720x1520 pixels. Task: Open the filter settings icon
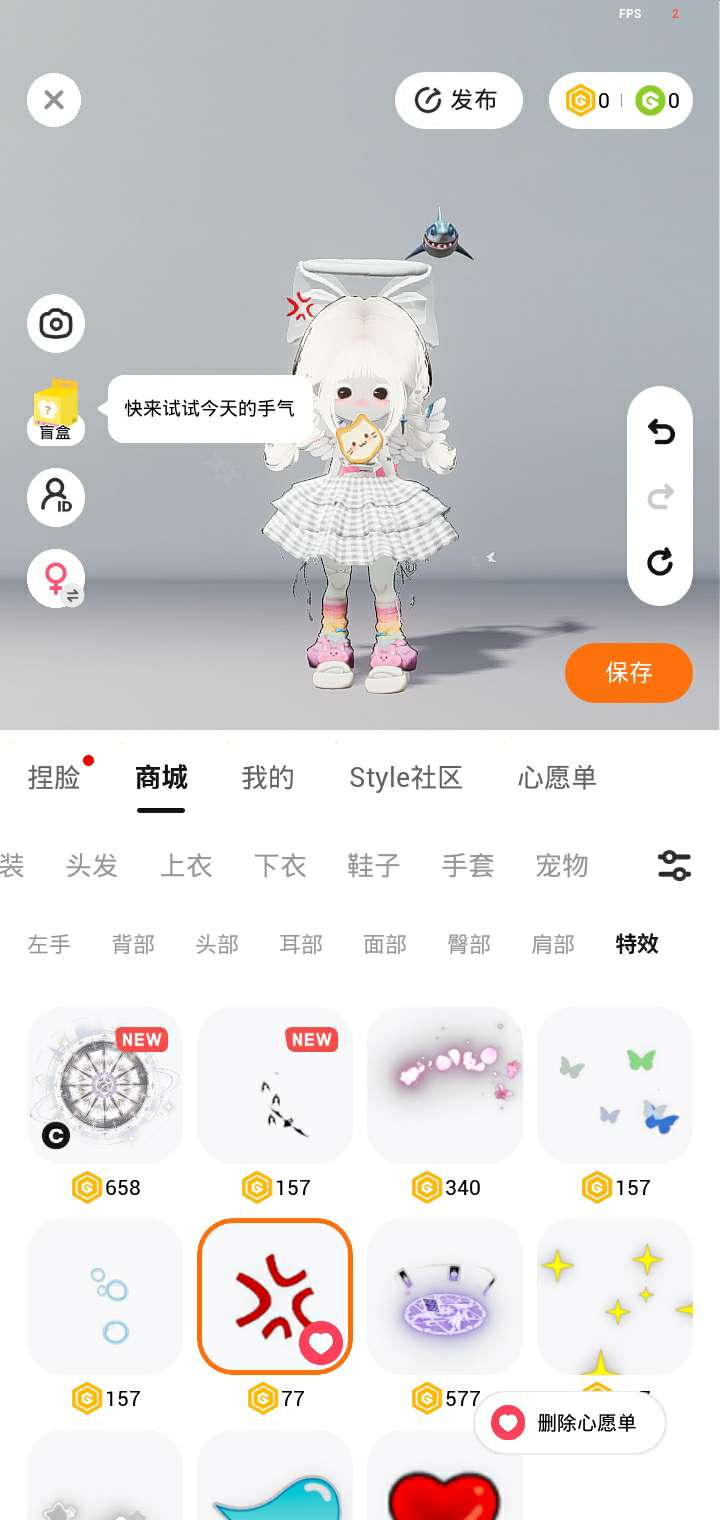(x=674, y=866)
